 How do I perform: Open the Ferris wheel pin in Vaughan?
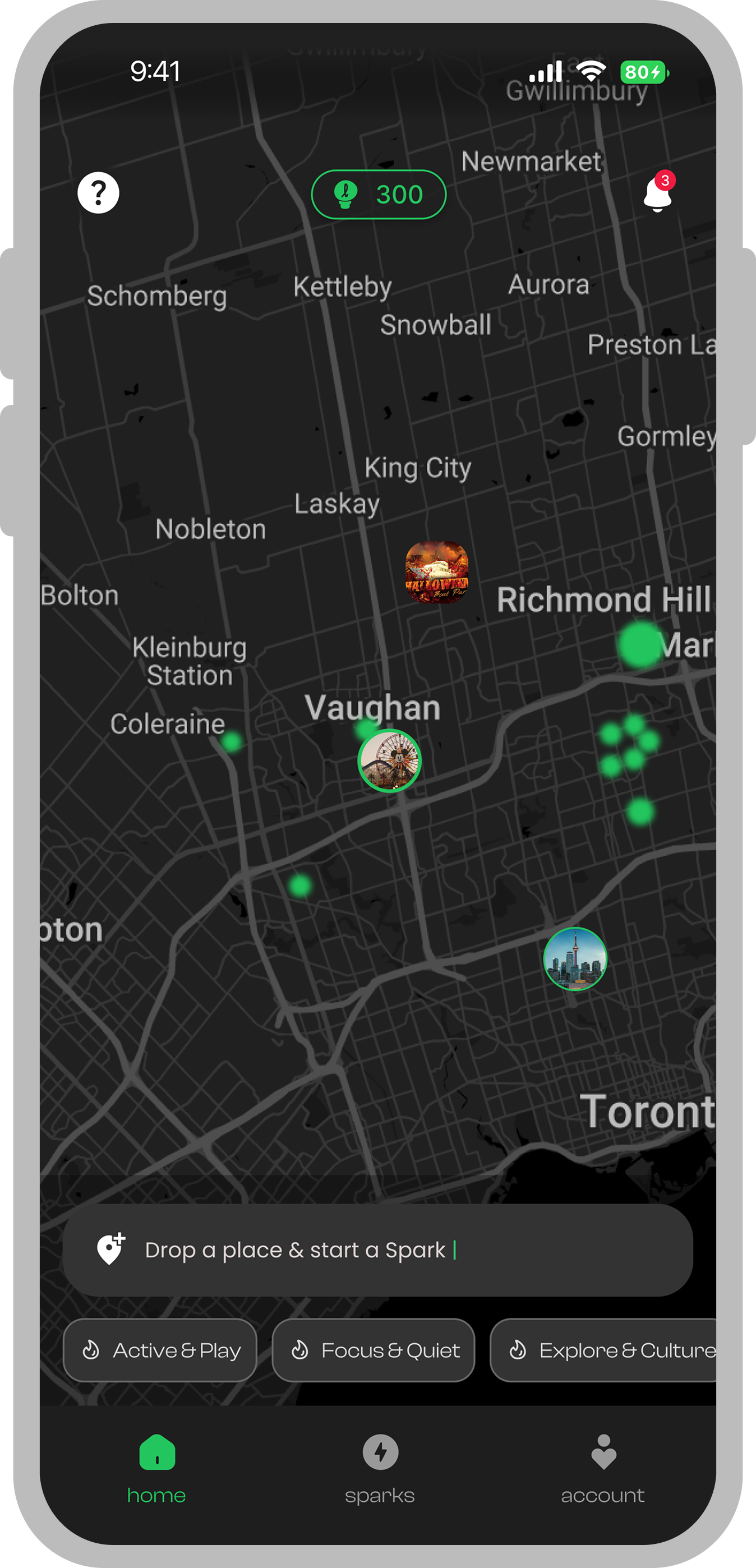coord(390,760)
